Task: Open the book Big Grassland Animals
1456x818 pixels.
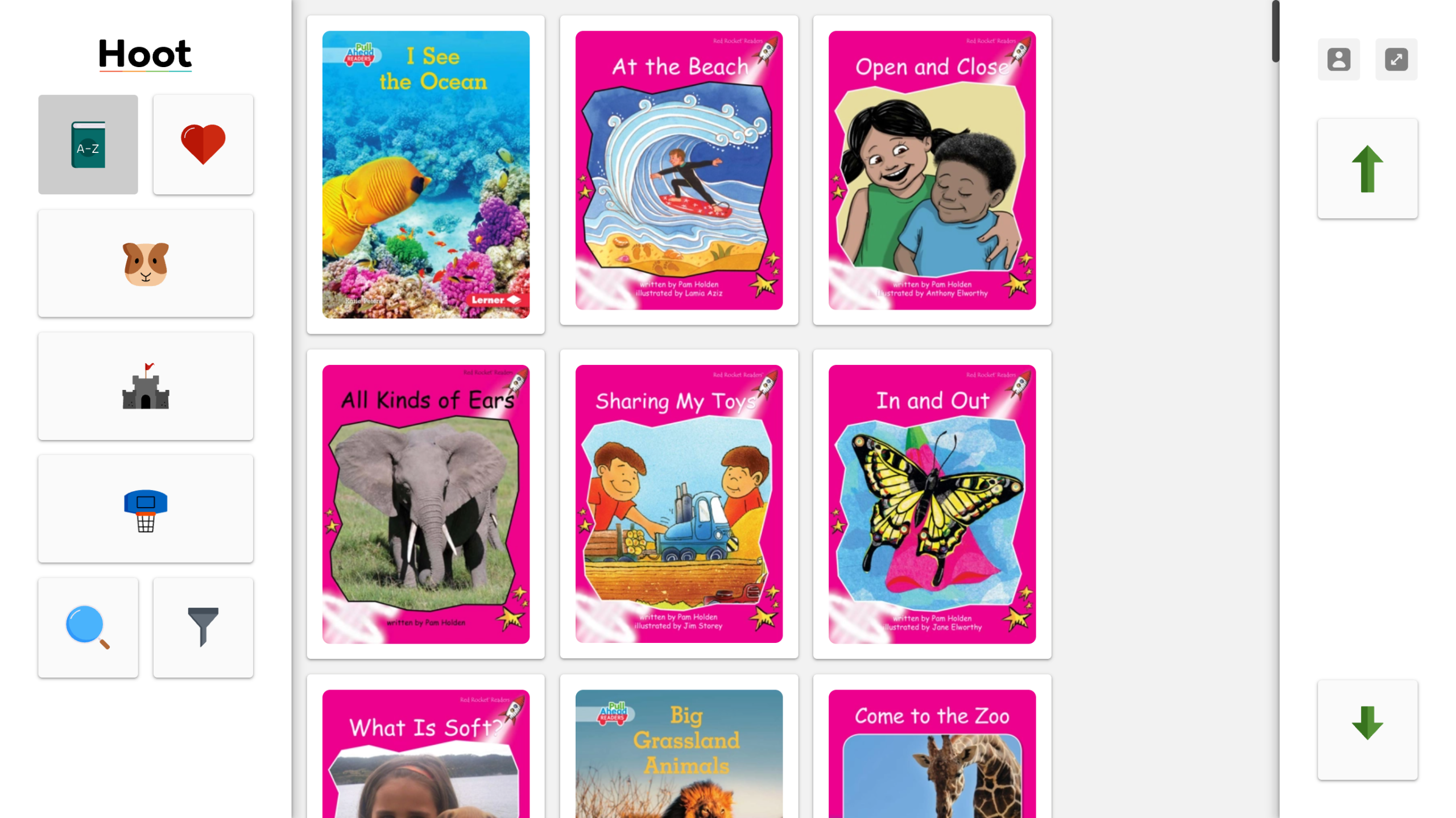Action: 679,753
